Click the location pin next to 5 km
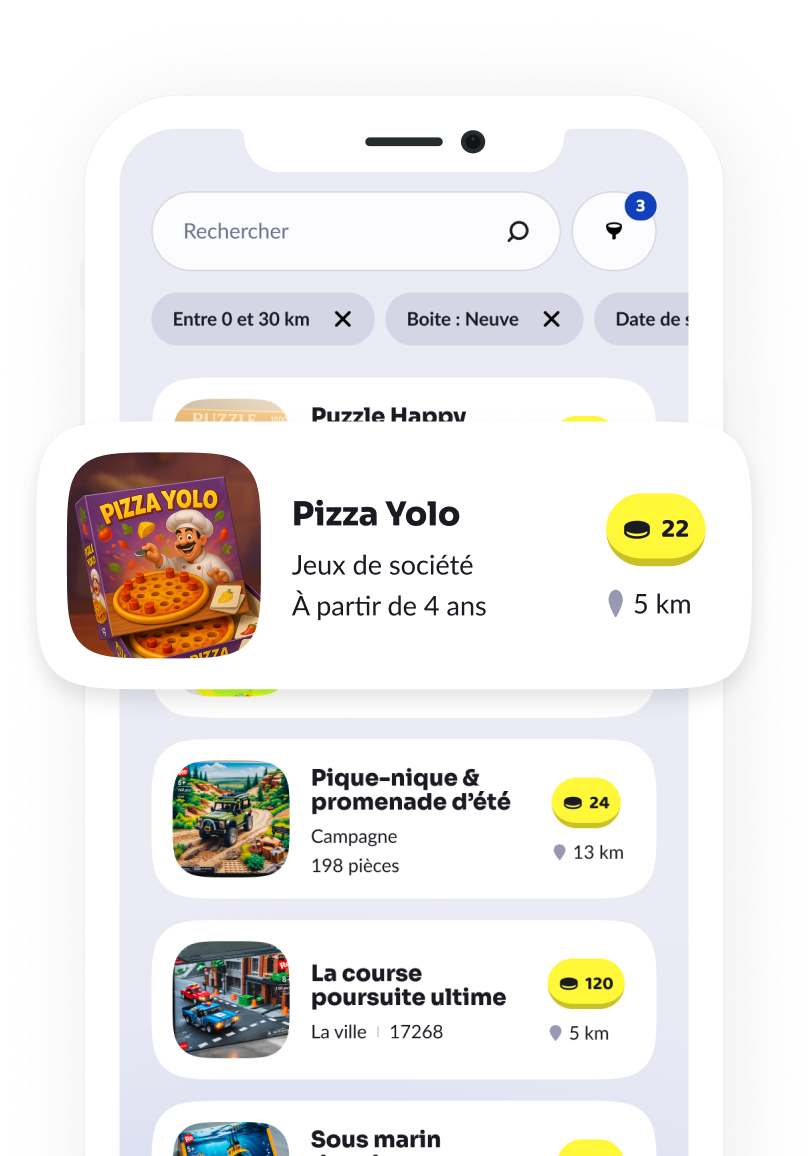The image size is (808, 1156). coord(617,604)
